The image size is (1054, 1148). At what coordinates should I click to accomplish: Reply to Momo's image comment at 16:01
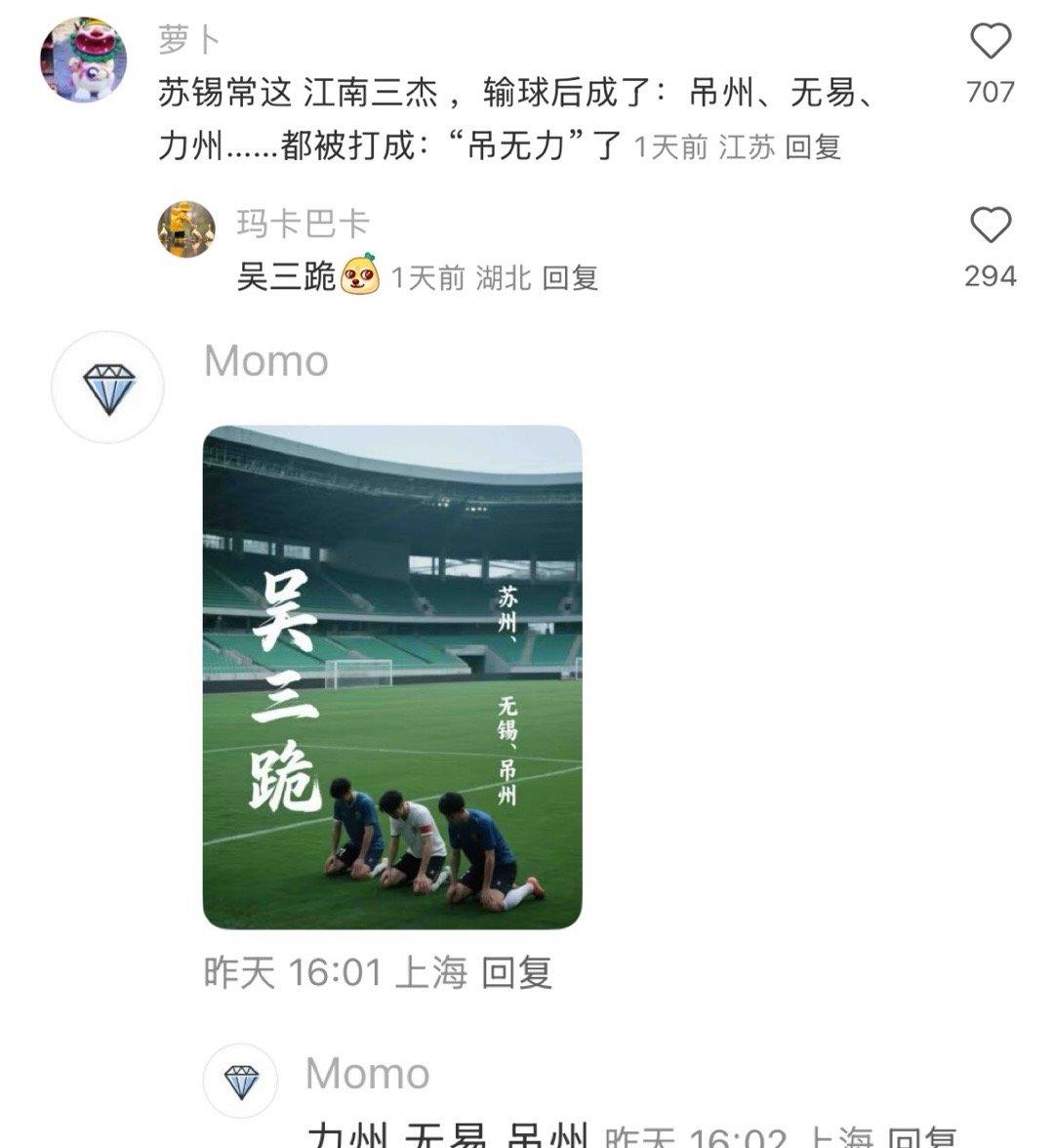point(517,973)
